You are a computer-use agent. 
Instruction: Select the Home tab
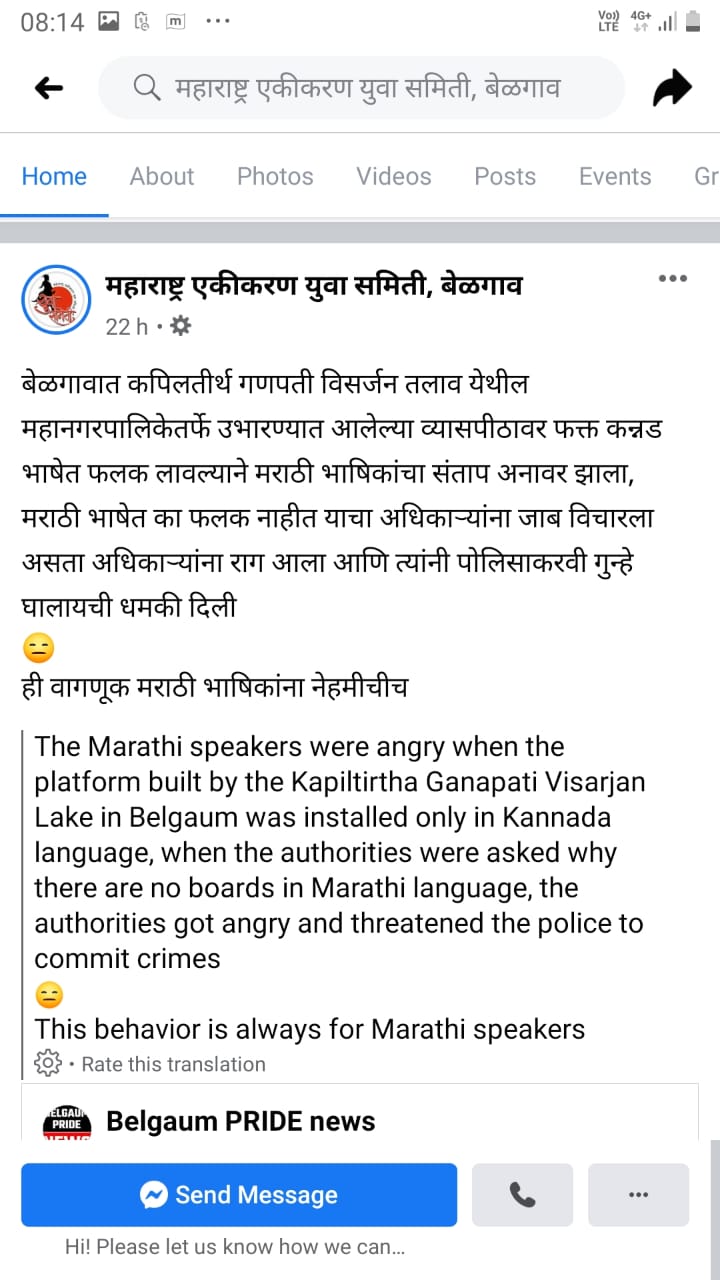coord(54,177)
